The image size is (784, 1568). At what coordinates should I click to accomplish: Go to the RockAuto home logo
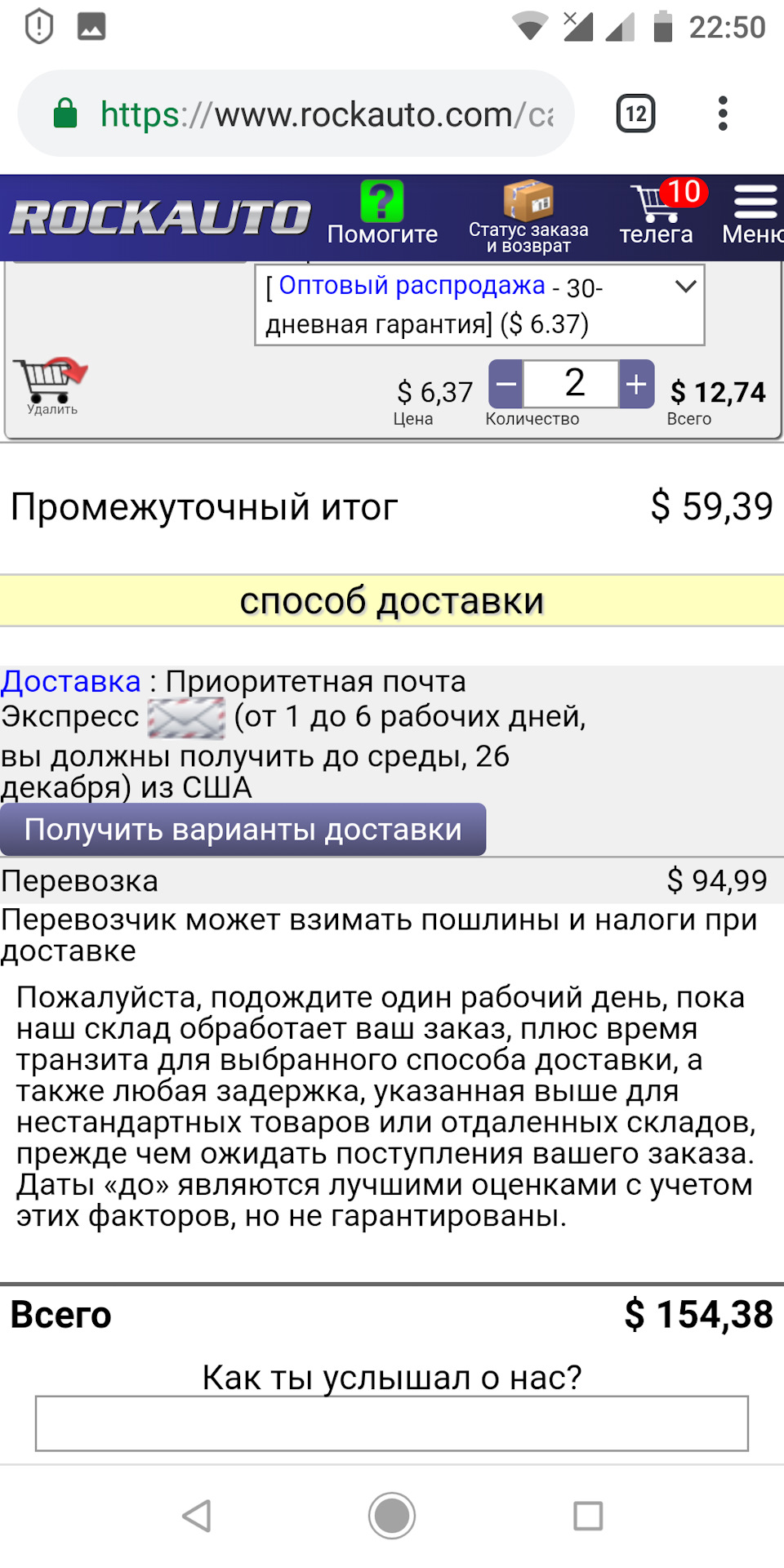pos(160,217)
